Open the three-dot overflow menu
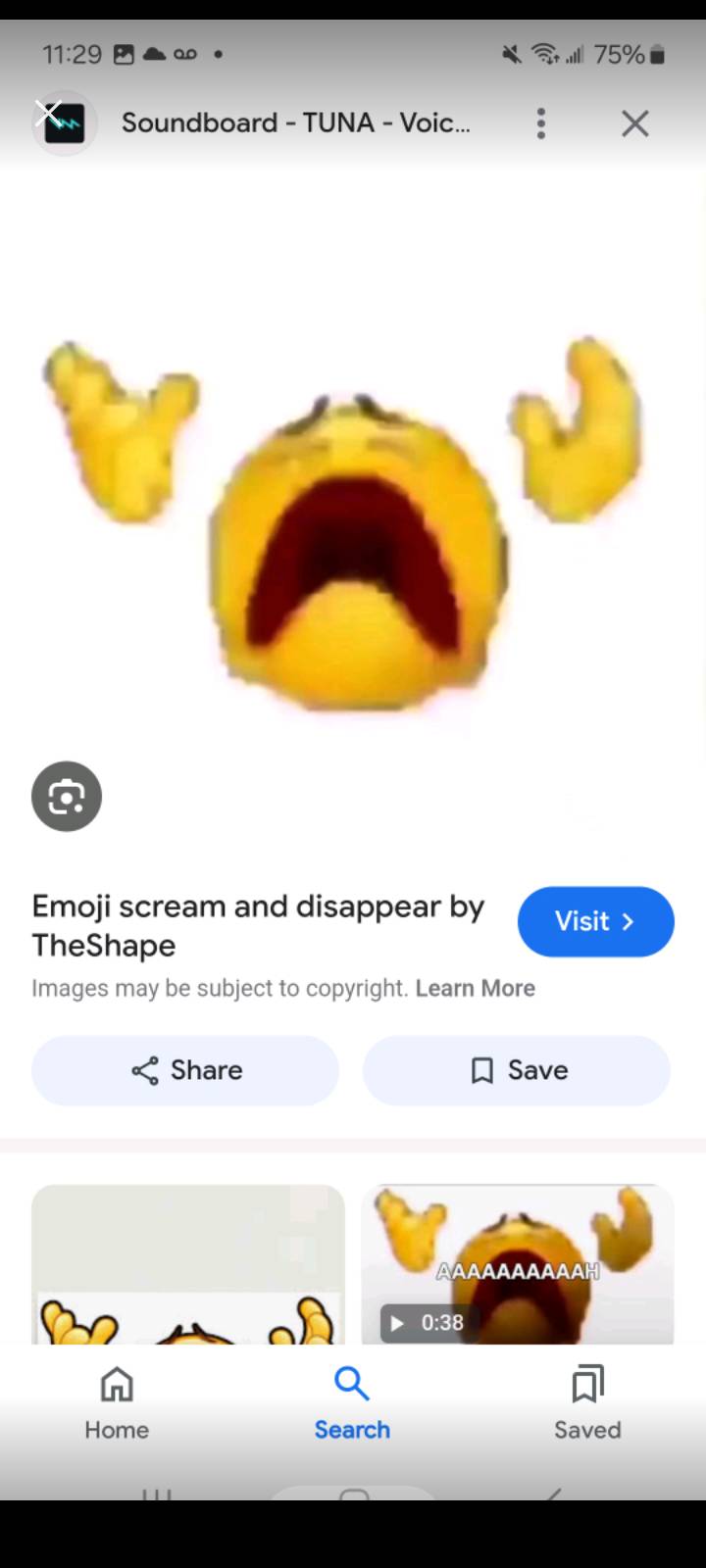The width and height of the screenshot is (706, 1568). coord(540,123)
